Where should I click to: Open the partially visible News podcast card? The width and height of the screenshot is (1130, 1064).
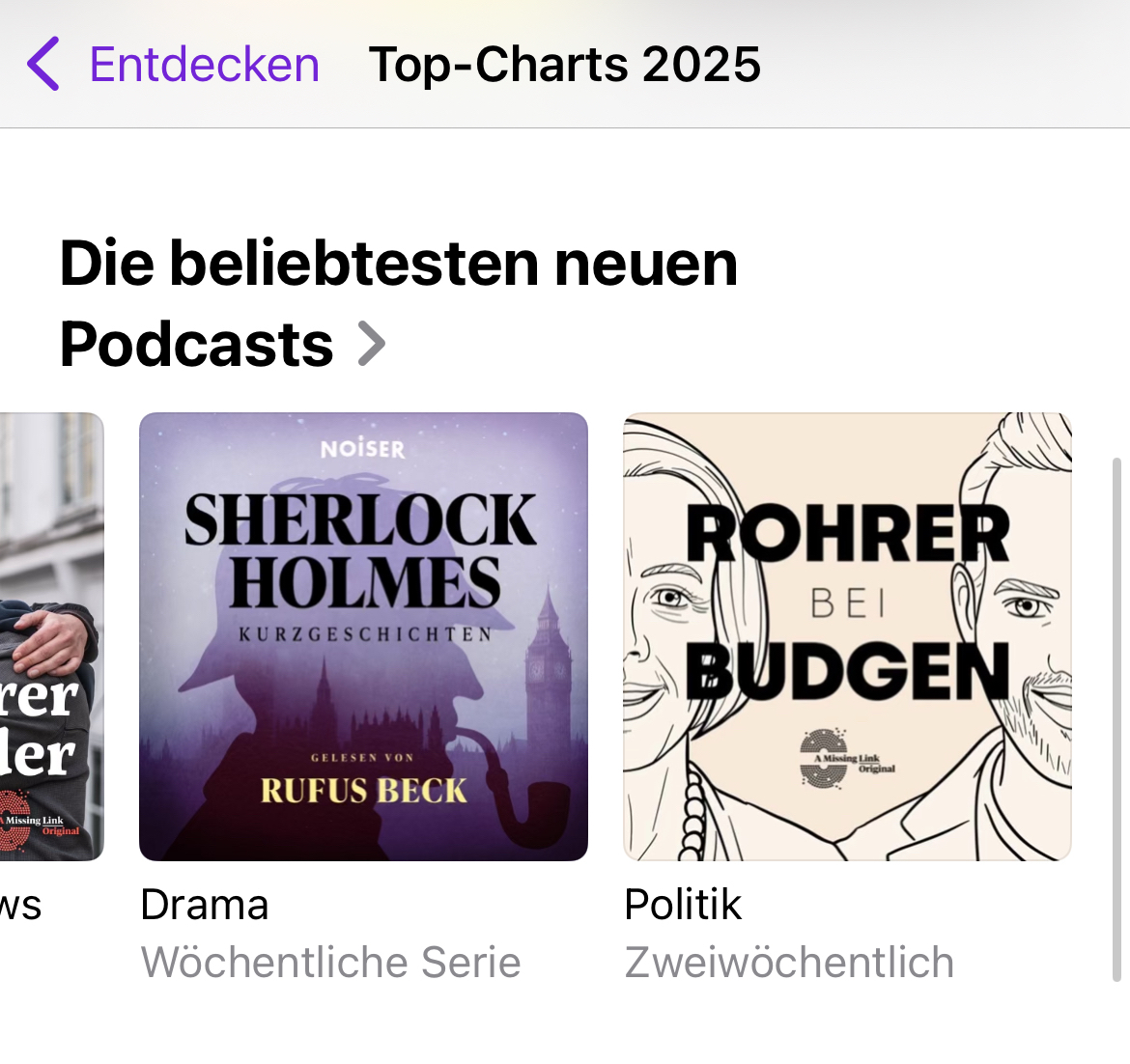coord(50,636)
